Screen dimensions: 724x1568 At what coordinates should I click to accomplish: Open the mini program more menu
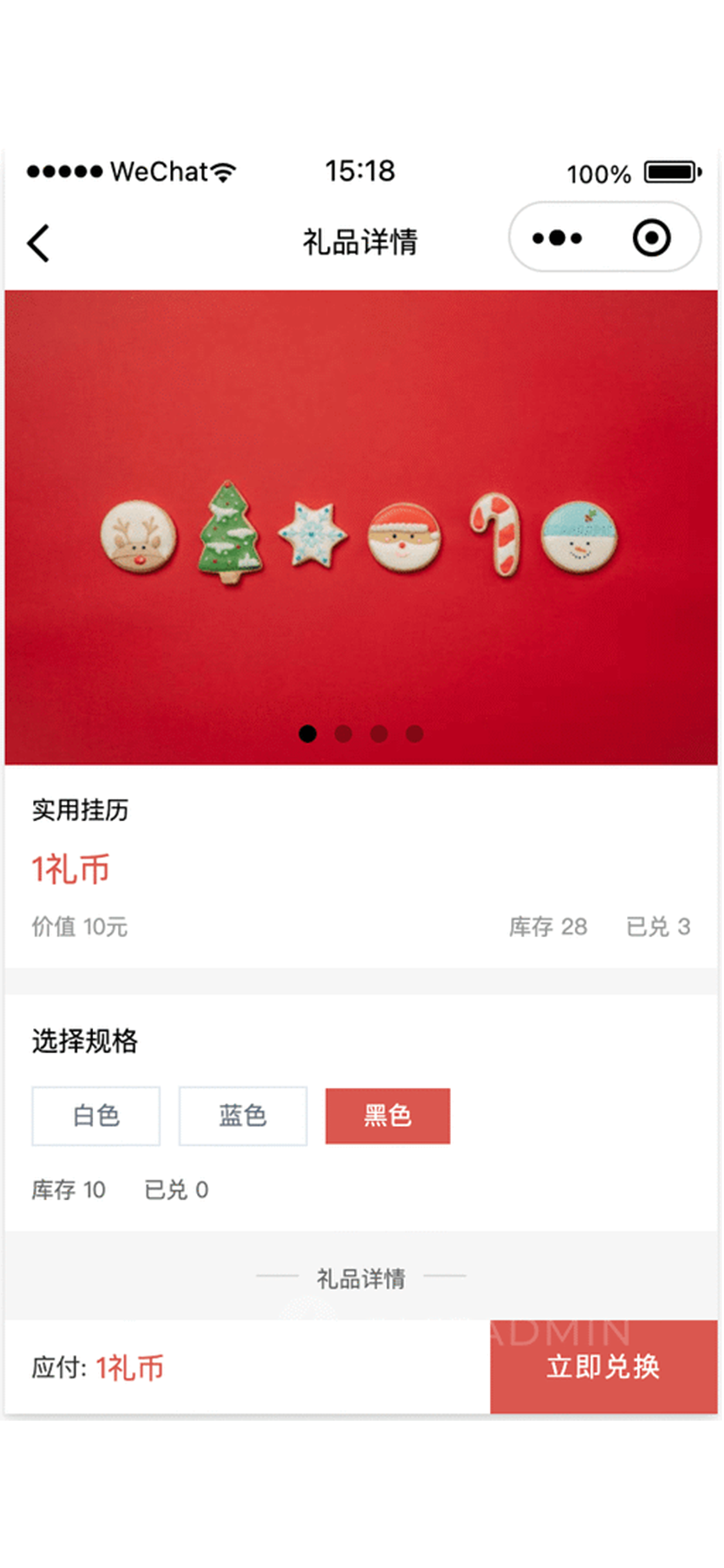coord(557,238)
